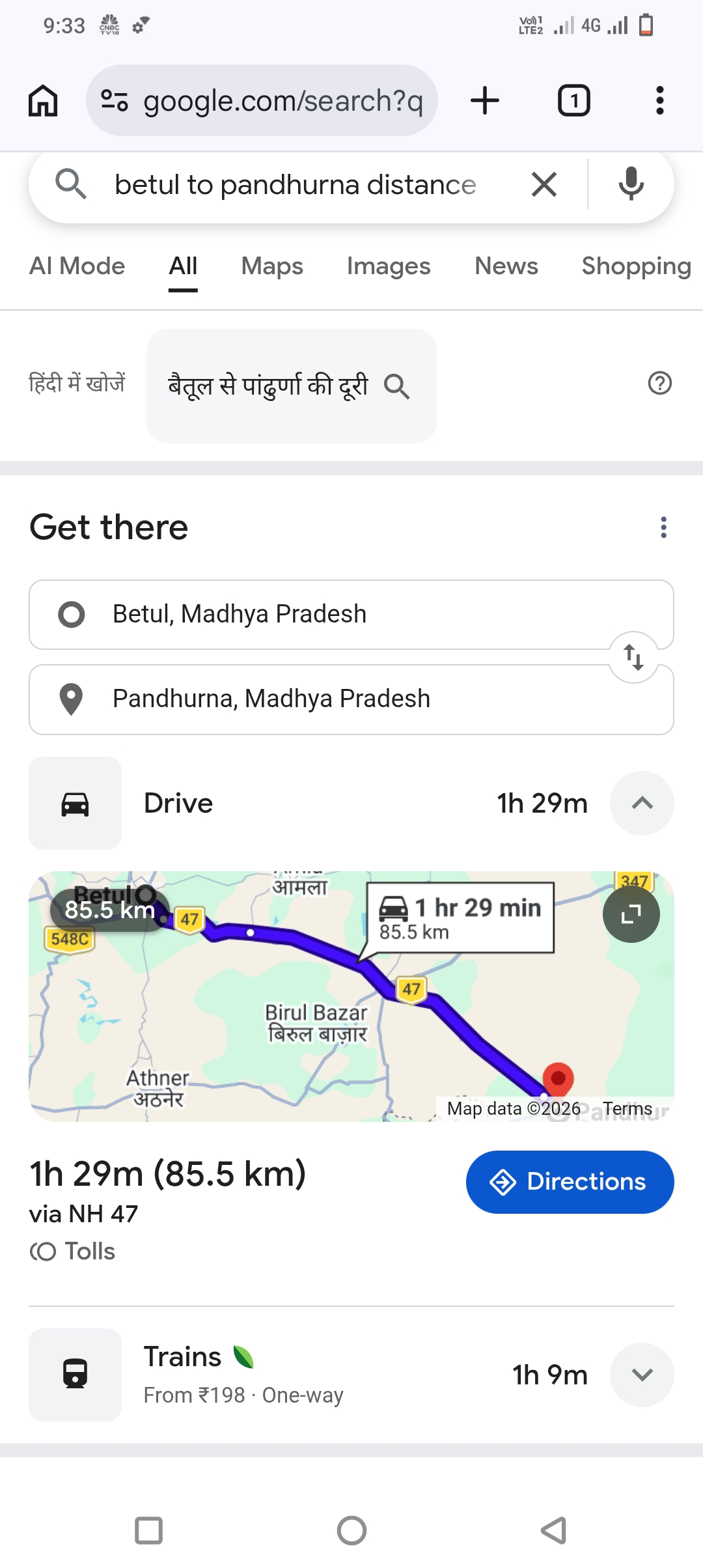The image size is (703, 1568).
Task: Tap the blue Directions button
Action: tap(570, 1182)
